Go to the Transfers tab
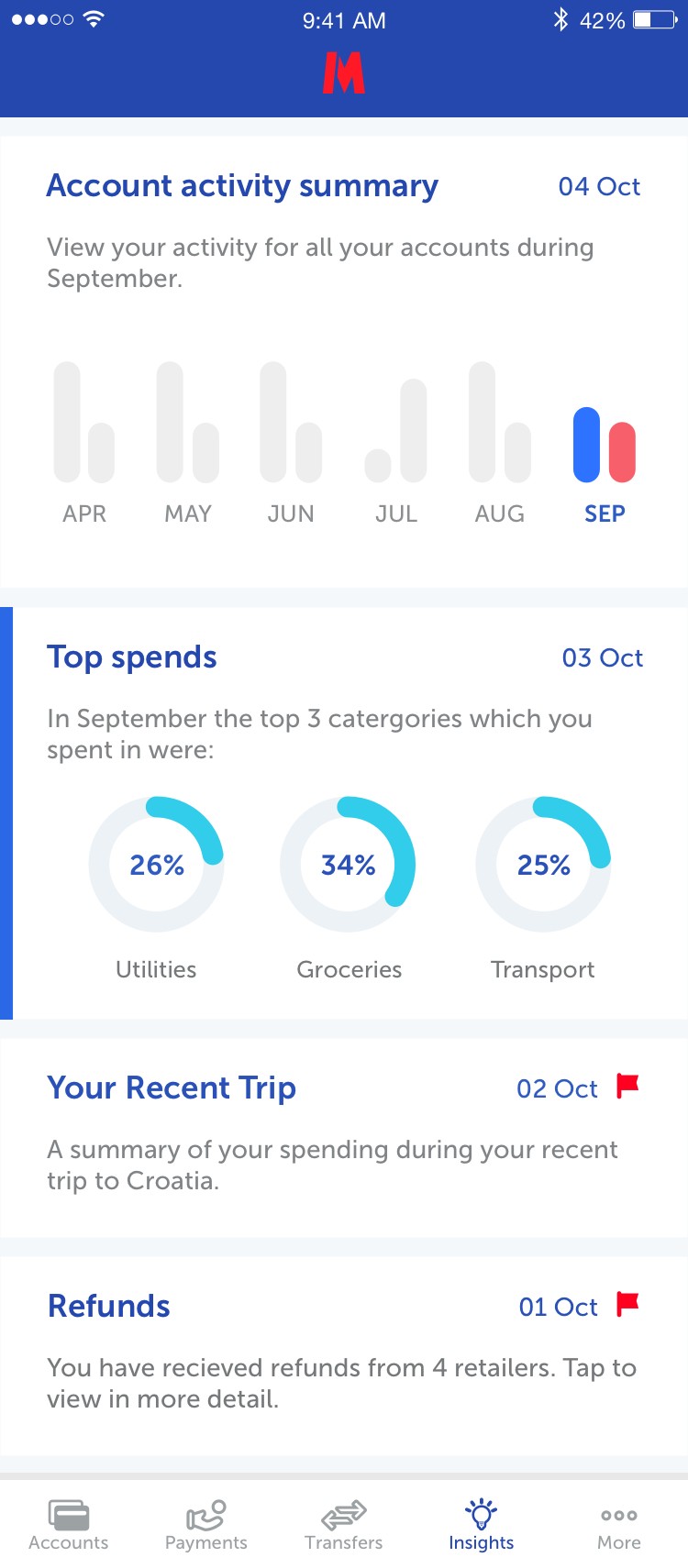 tap(344, 1524)
